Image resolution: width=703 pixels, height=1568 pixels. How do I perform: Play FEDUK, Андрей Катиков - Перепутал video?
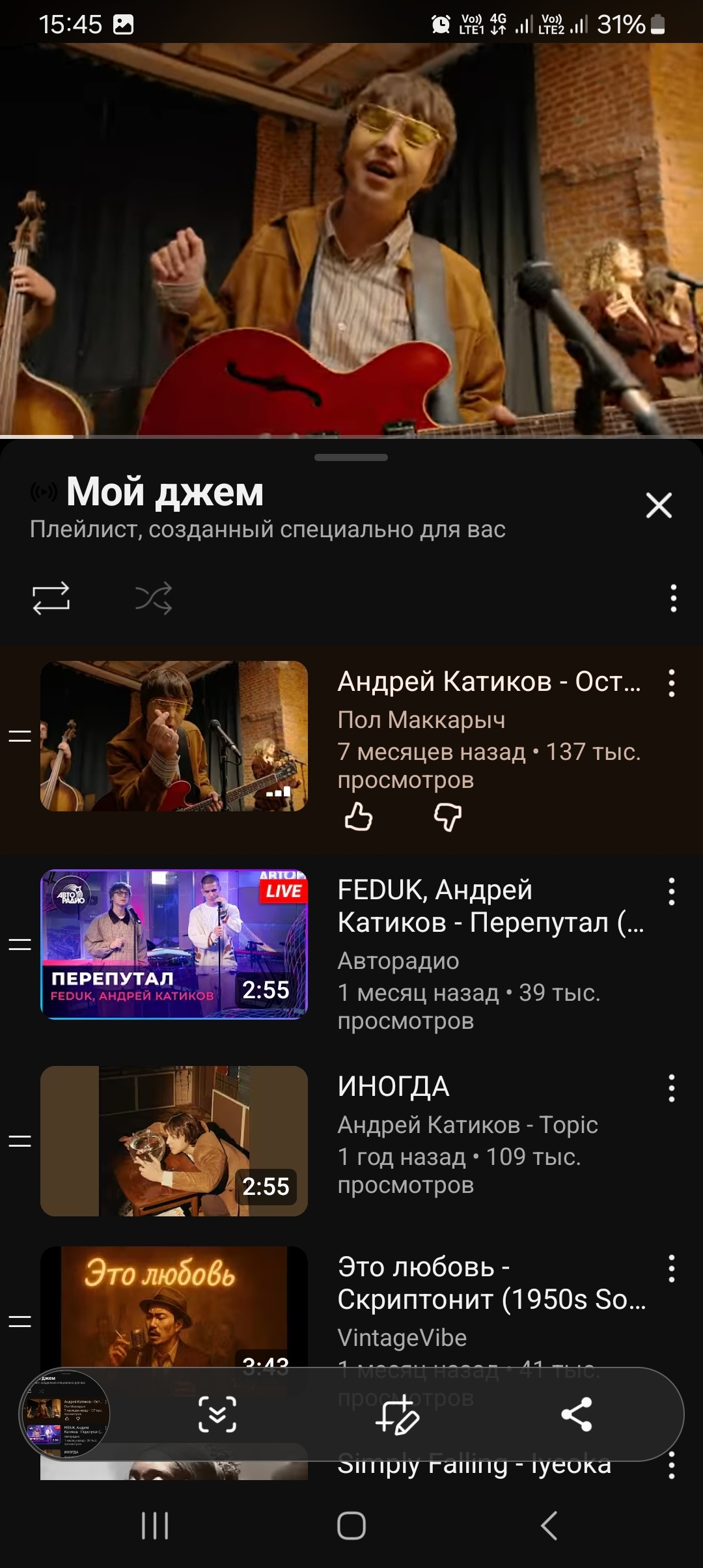pos(174,944)
